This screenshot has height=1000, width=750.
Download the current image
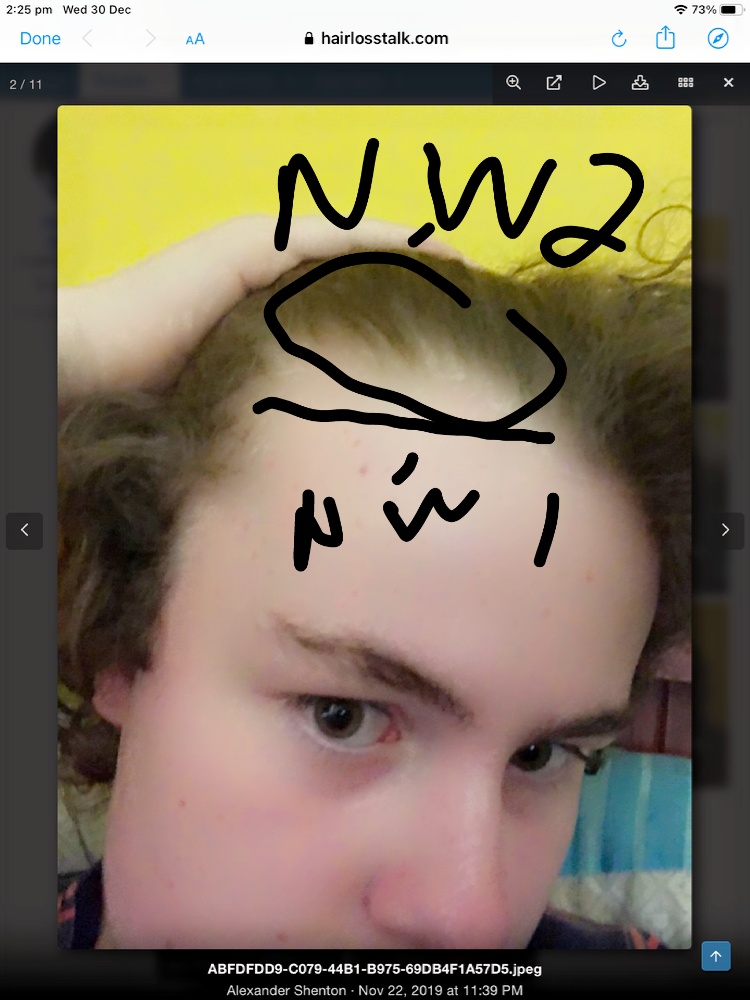[x=640, y=83]
